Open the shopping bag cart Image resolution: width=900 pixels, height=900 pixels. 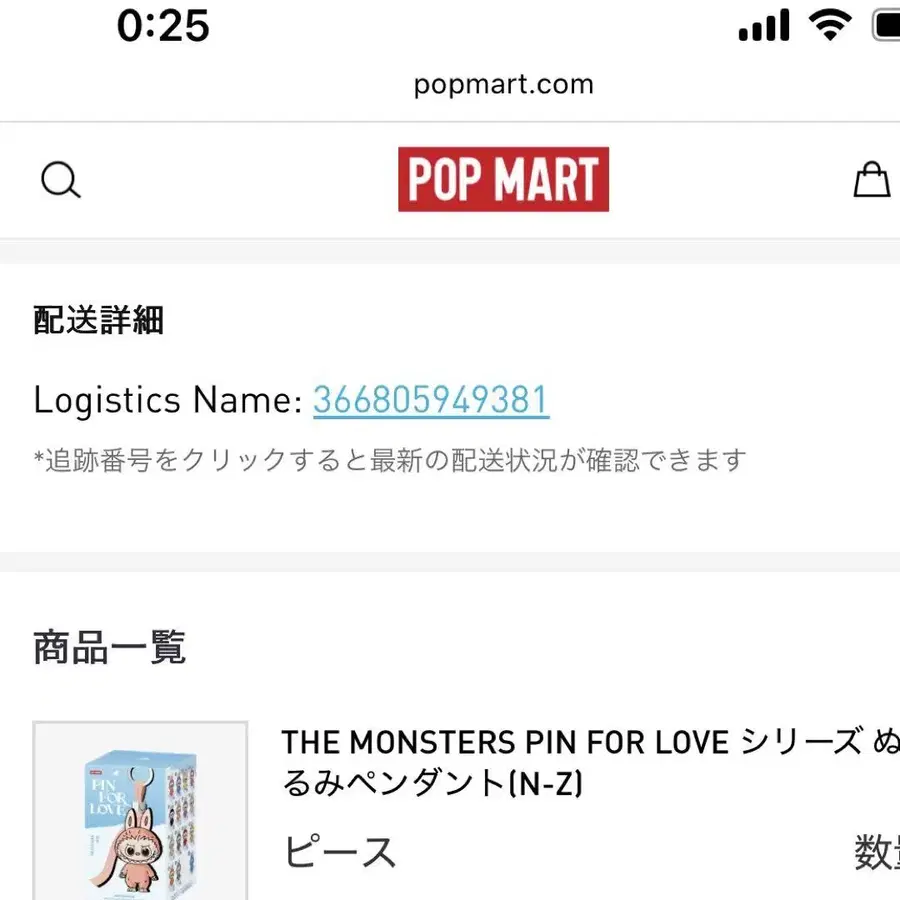tap(871, 180)
